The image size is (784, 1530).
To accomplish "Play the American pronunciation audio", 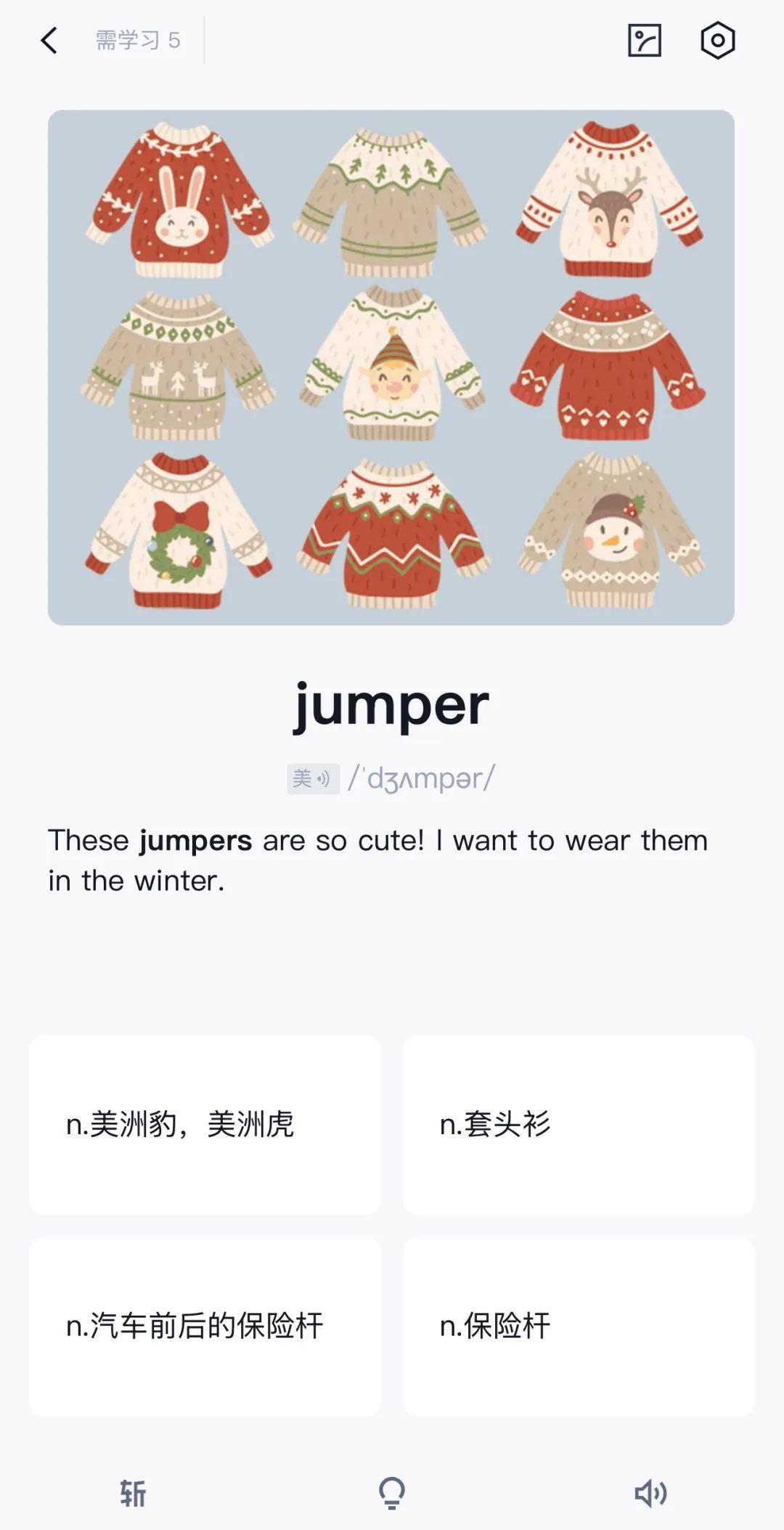I will point(313,779).
